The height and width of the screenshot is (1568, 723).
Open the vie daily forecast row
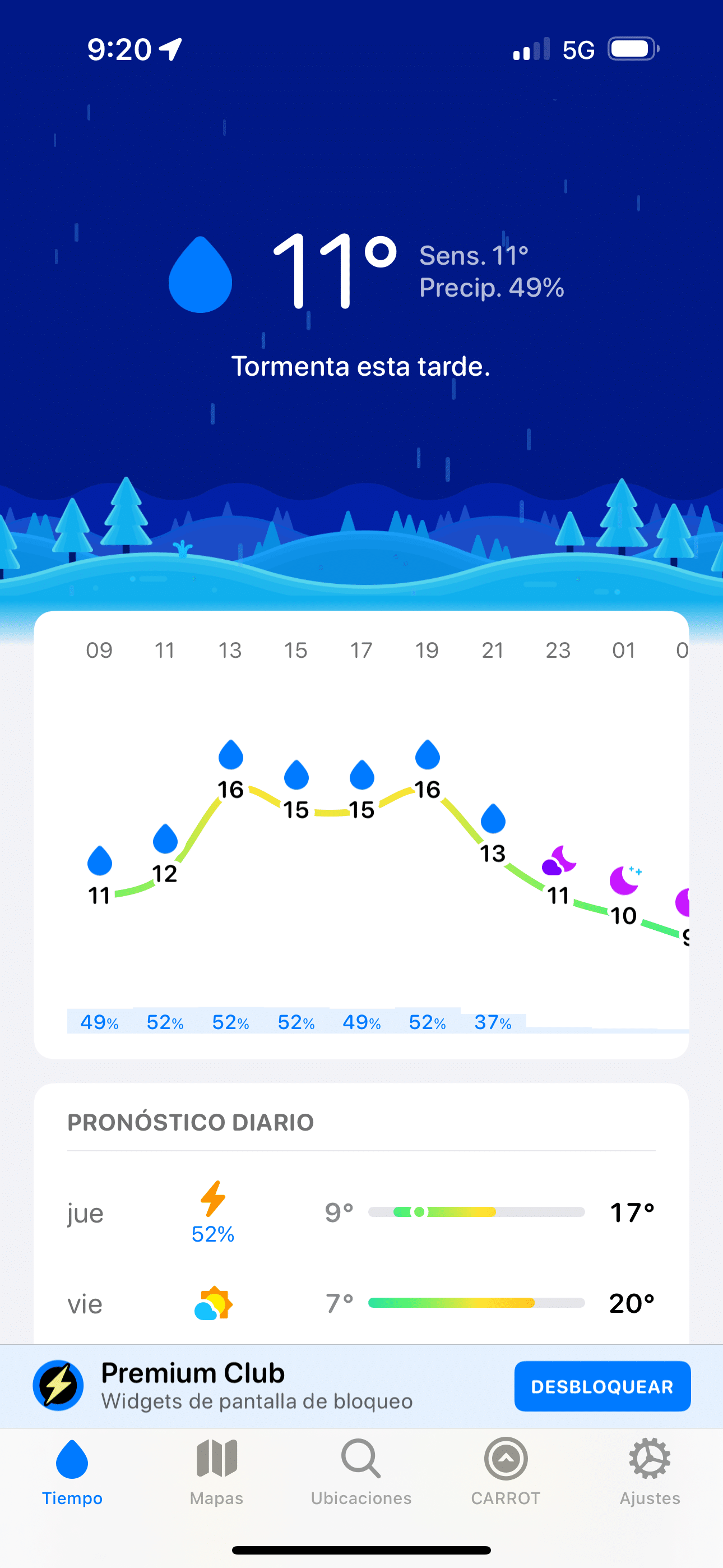click(361, 1303)
